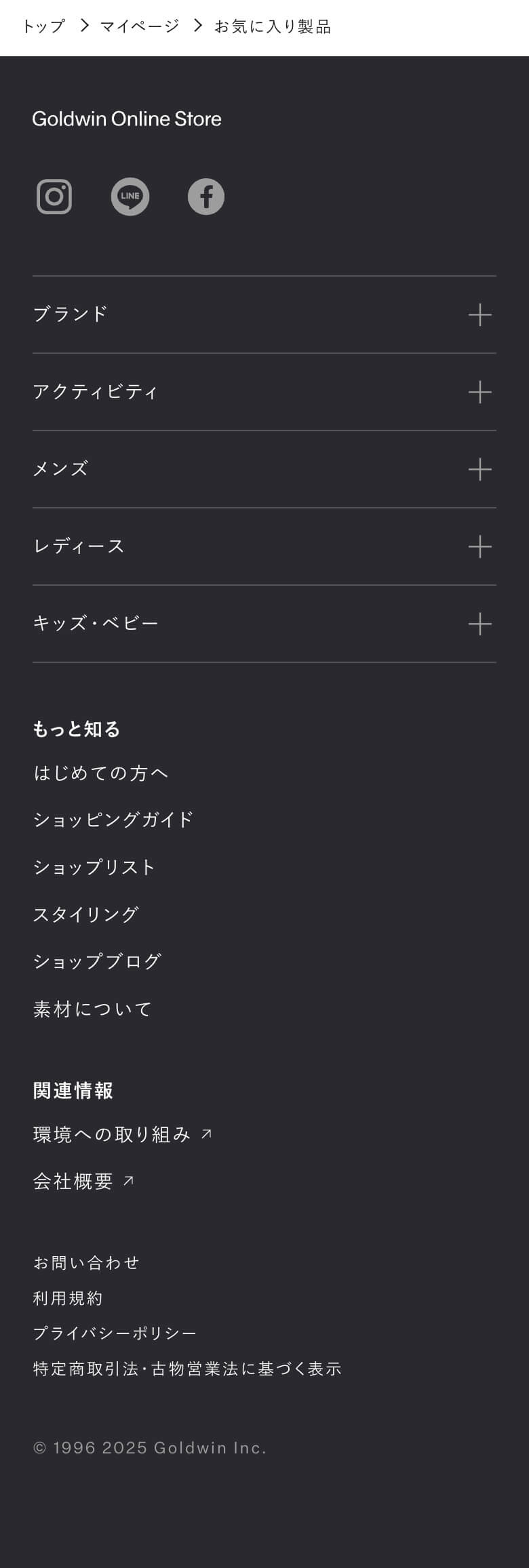Screen dimensions: 529x1568
Task: Click the breadcrumb separator after トップ
Action: 83,26
